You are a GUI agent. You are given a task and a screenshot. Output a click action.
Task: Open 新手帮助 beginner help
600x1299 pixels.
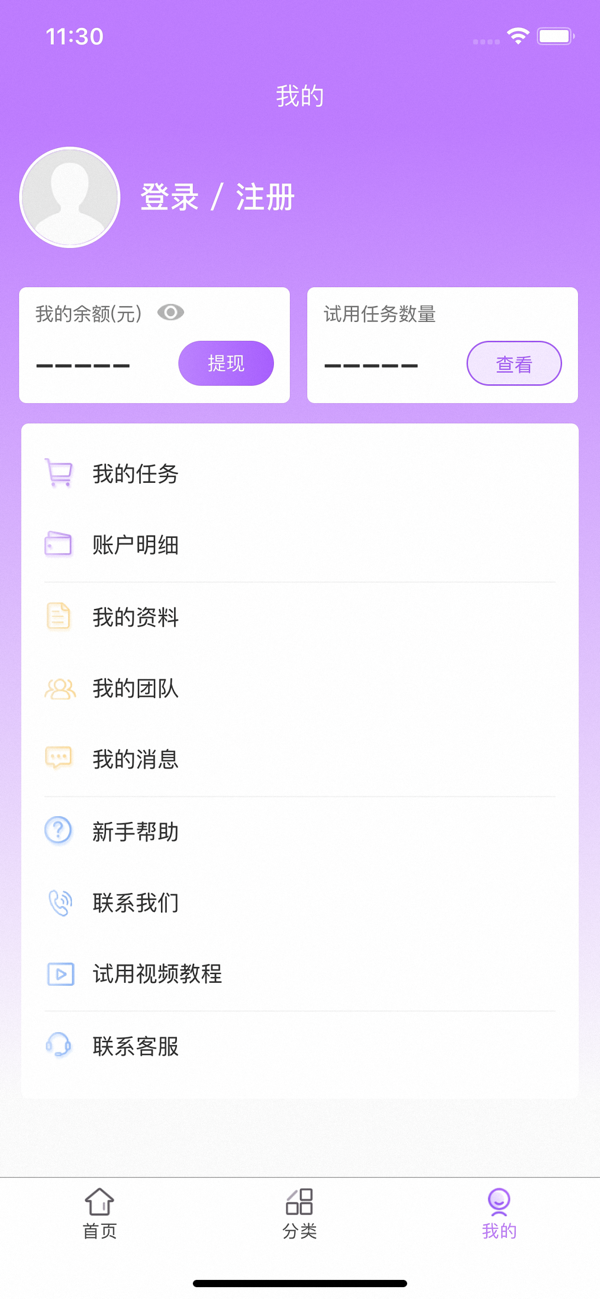click(300, 831)
